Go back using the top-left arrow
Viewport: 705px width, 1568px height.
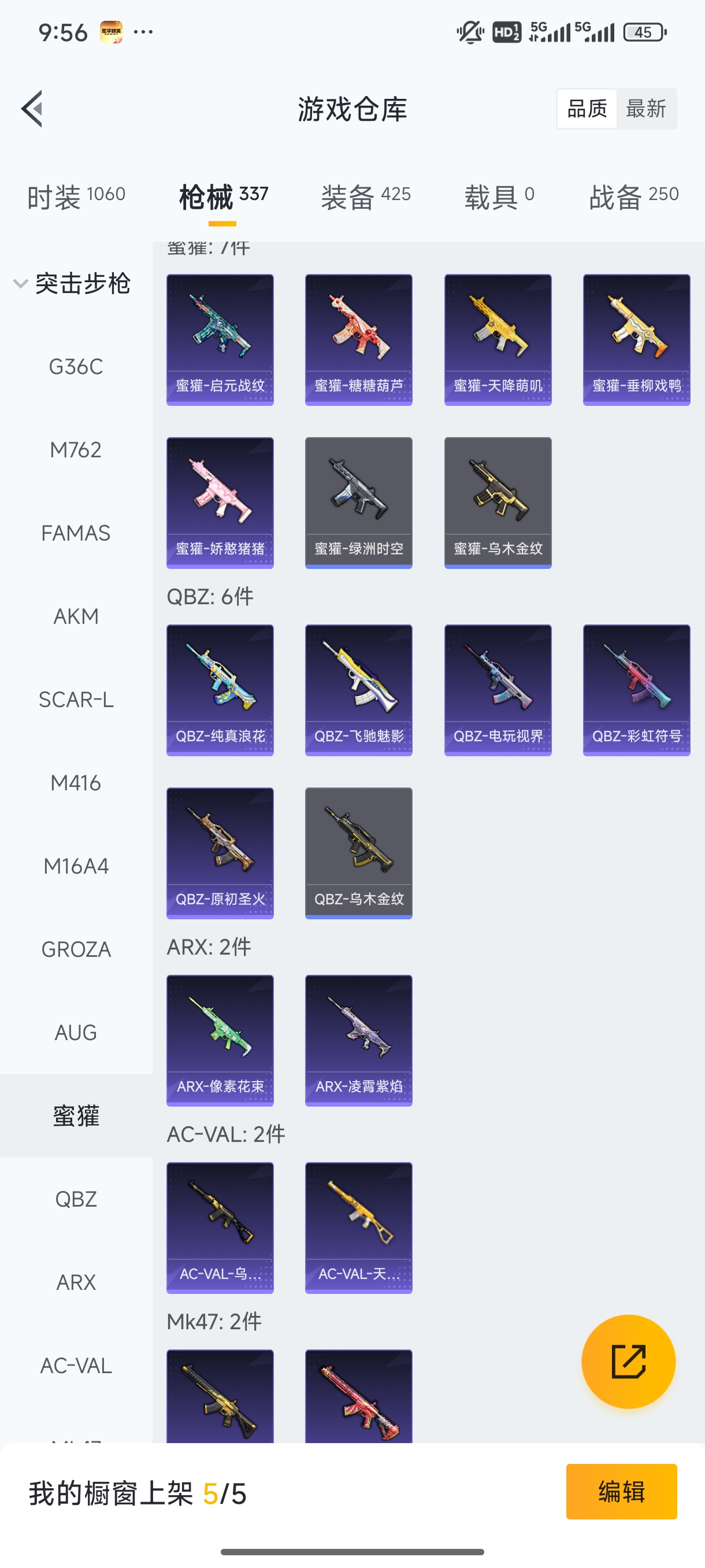[32, 109]
